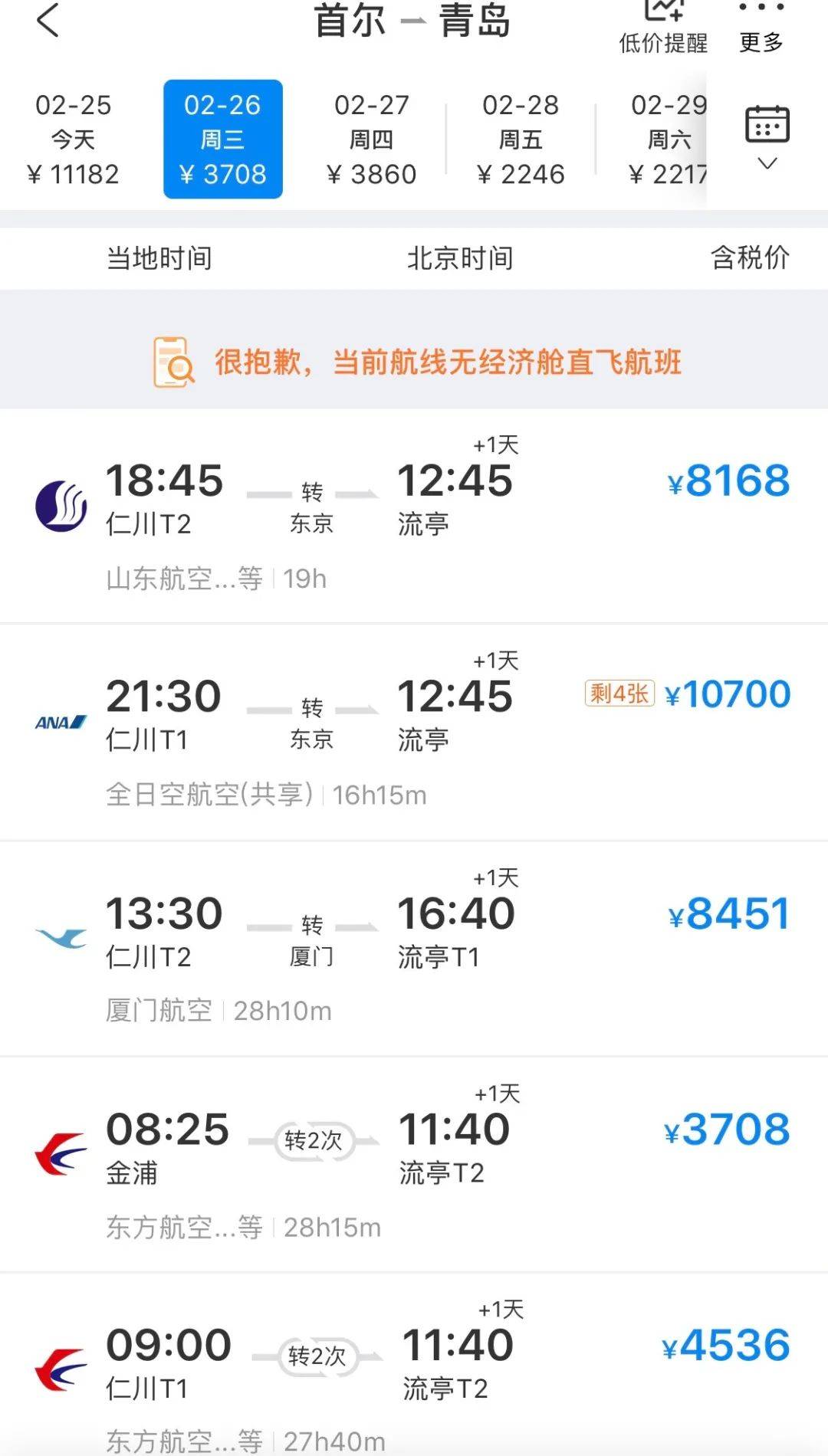Switch to 北京时间 display
This screenshot has width=828, height=1456.
(x=460, y=258)
